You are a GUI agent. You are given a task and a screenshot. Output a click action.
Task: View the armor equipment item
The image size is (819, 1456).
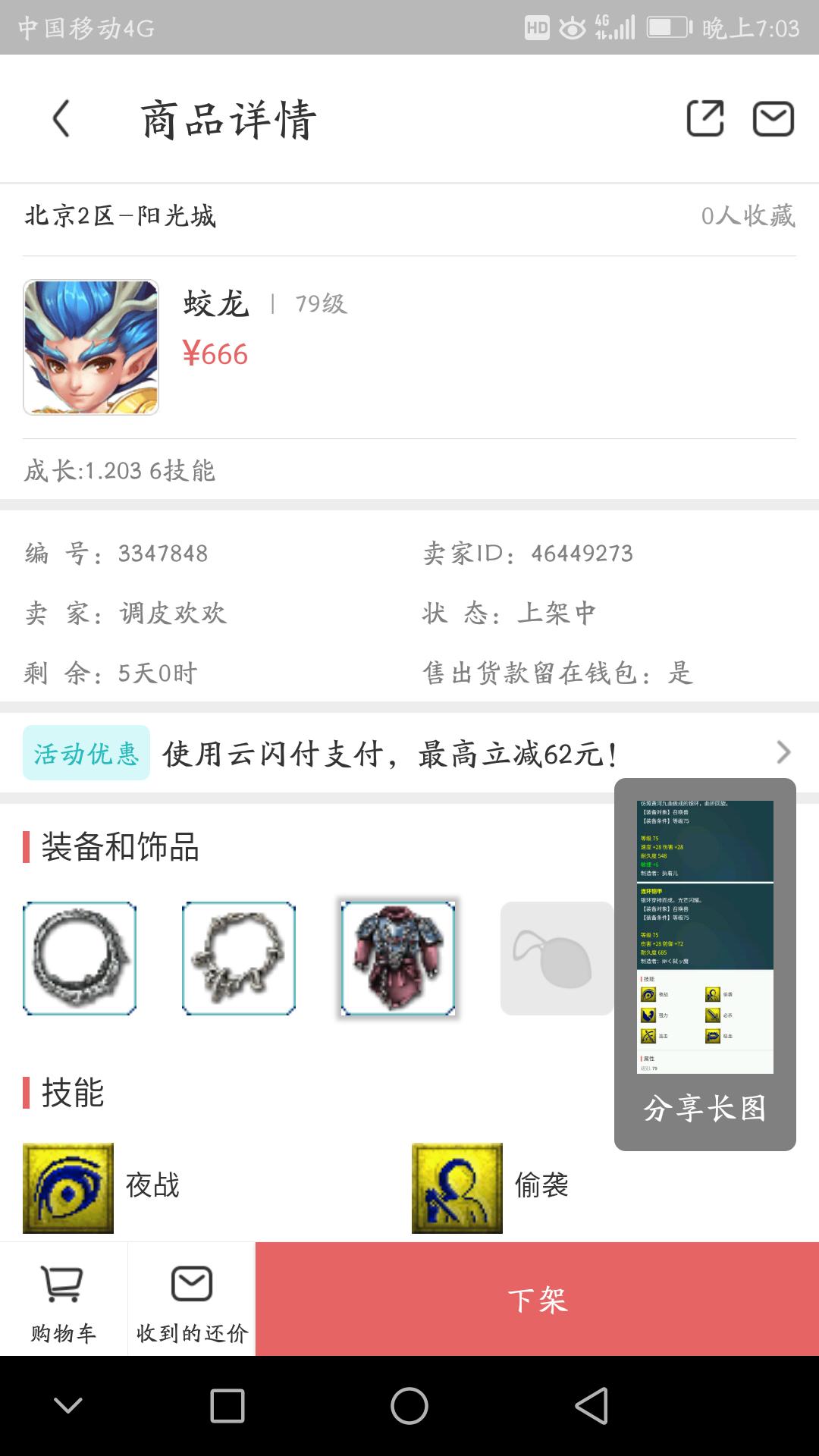398,958
